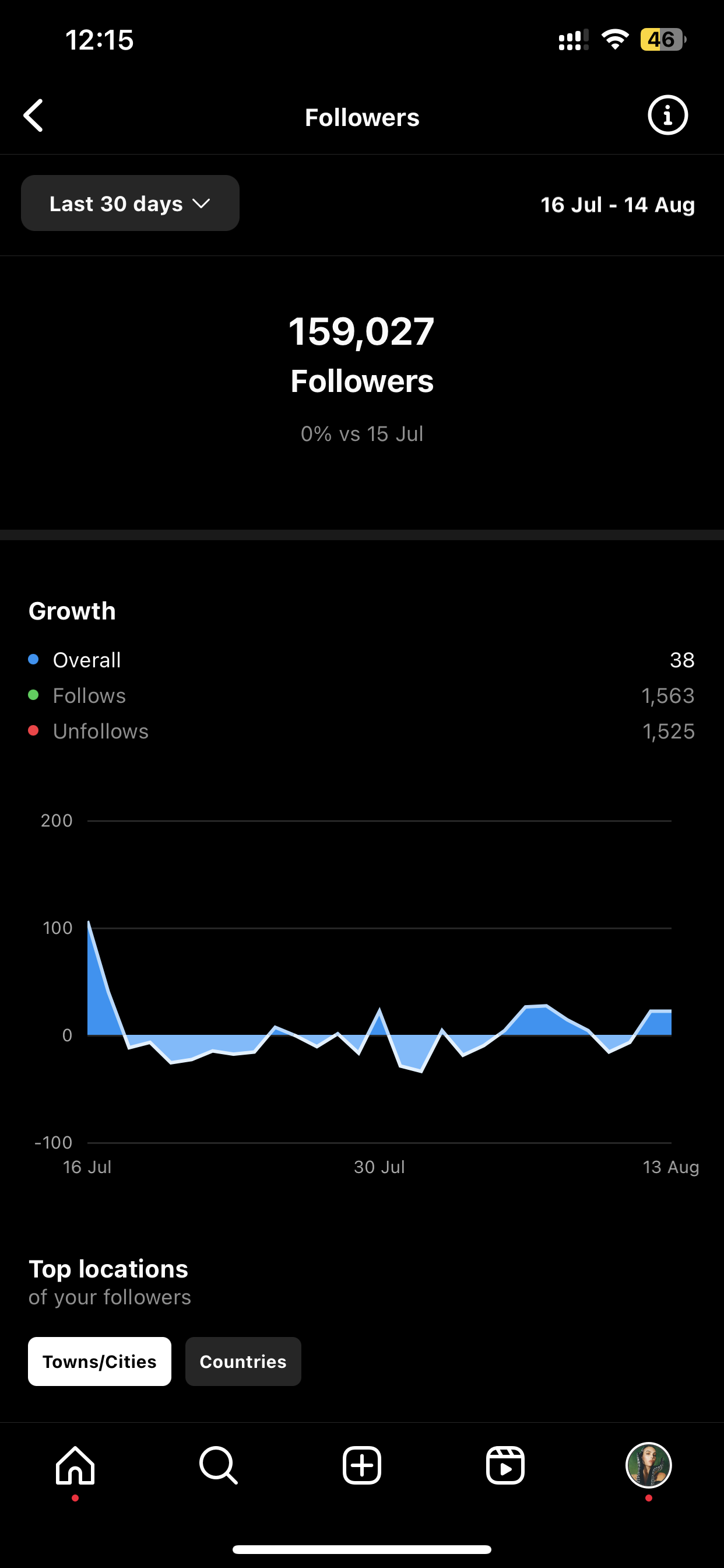This screenshot has width=724, height=1568.
Task: Expand the Last 30 days dropdown
Action: coord(130,204)
